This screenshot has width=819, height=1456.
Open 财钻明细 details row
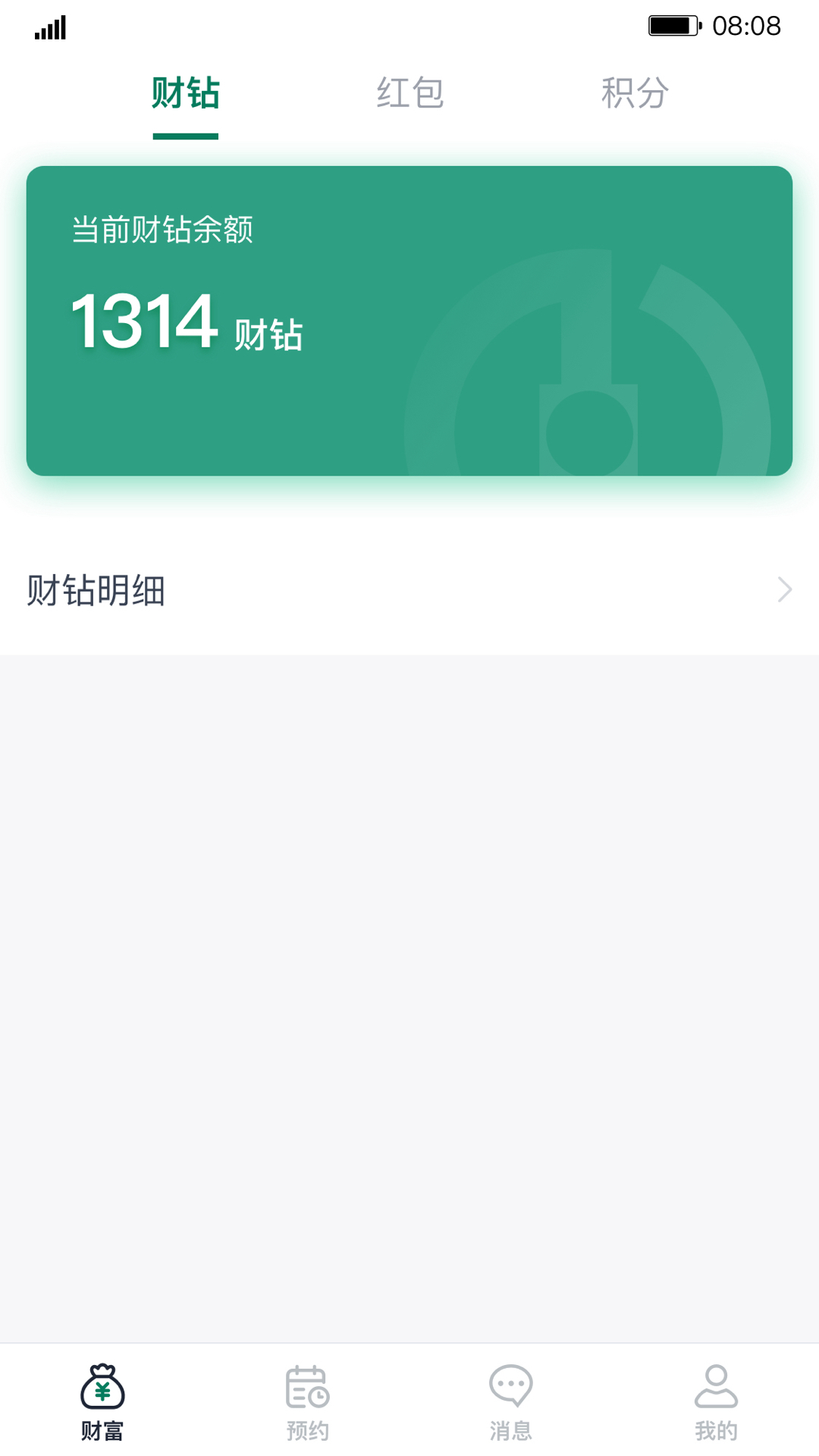point(409,590)
